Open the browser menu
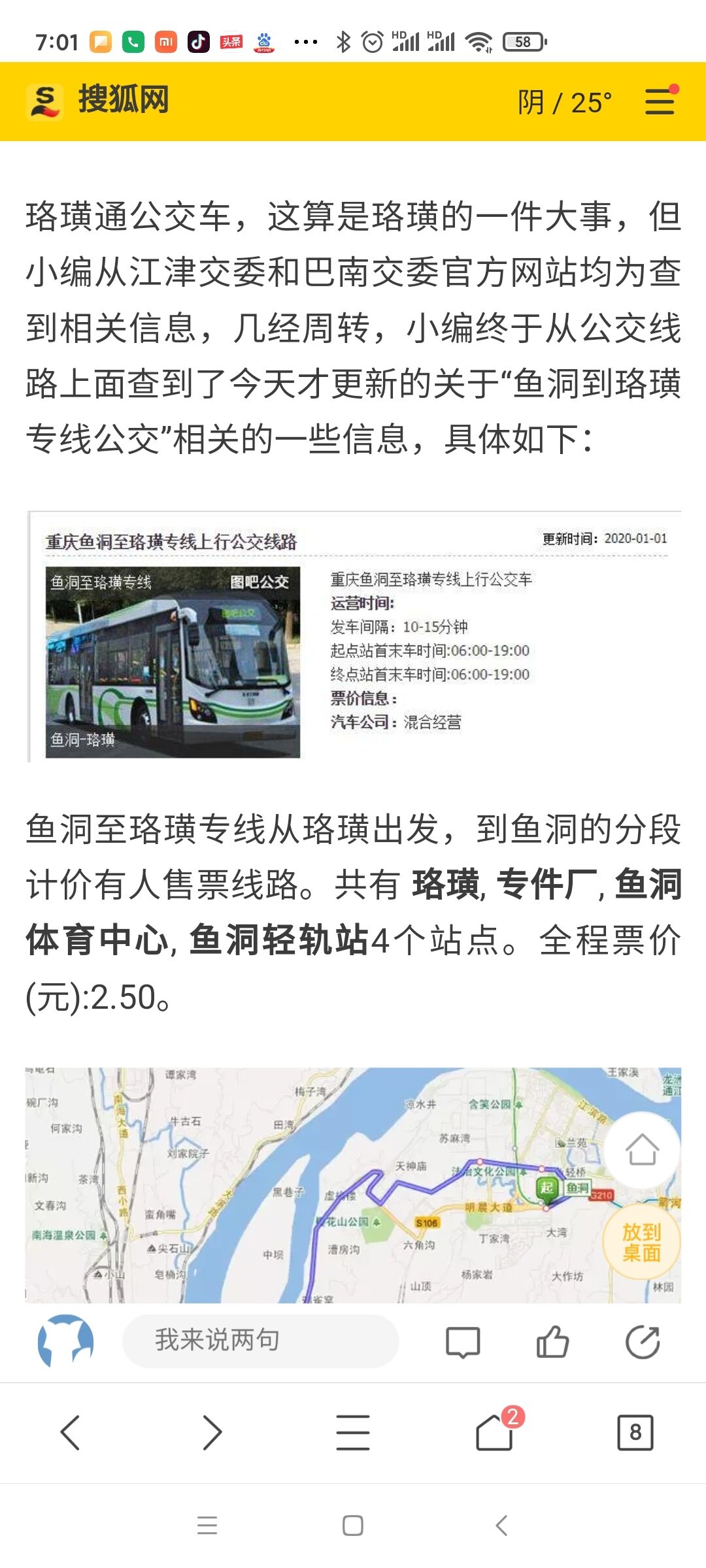 353,1432
